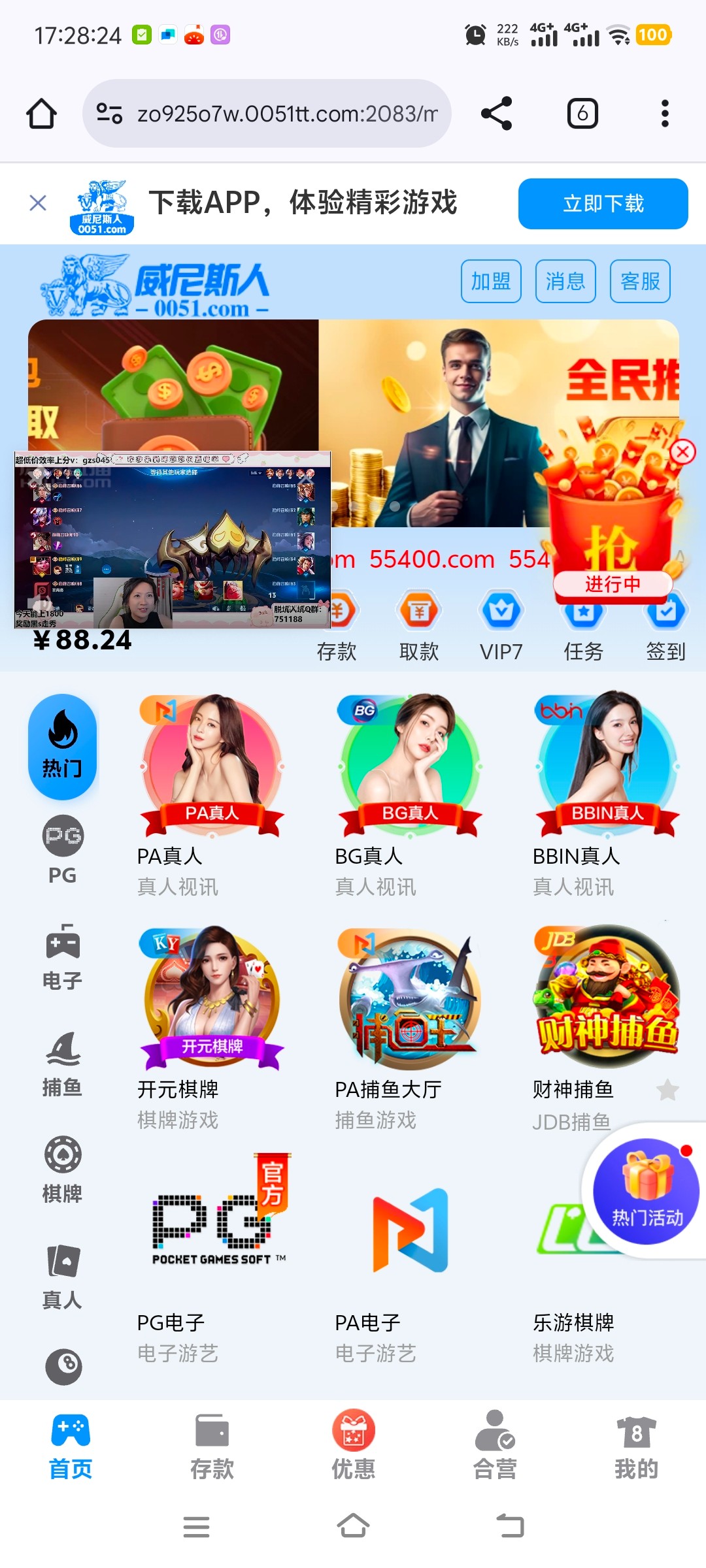Tap the 加盟 button
The height and width of the screenshot is (1568, 706).
coord(491,282)
